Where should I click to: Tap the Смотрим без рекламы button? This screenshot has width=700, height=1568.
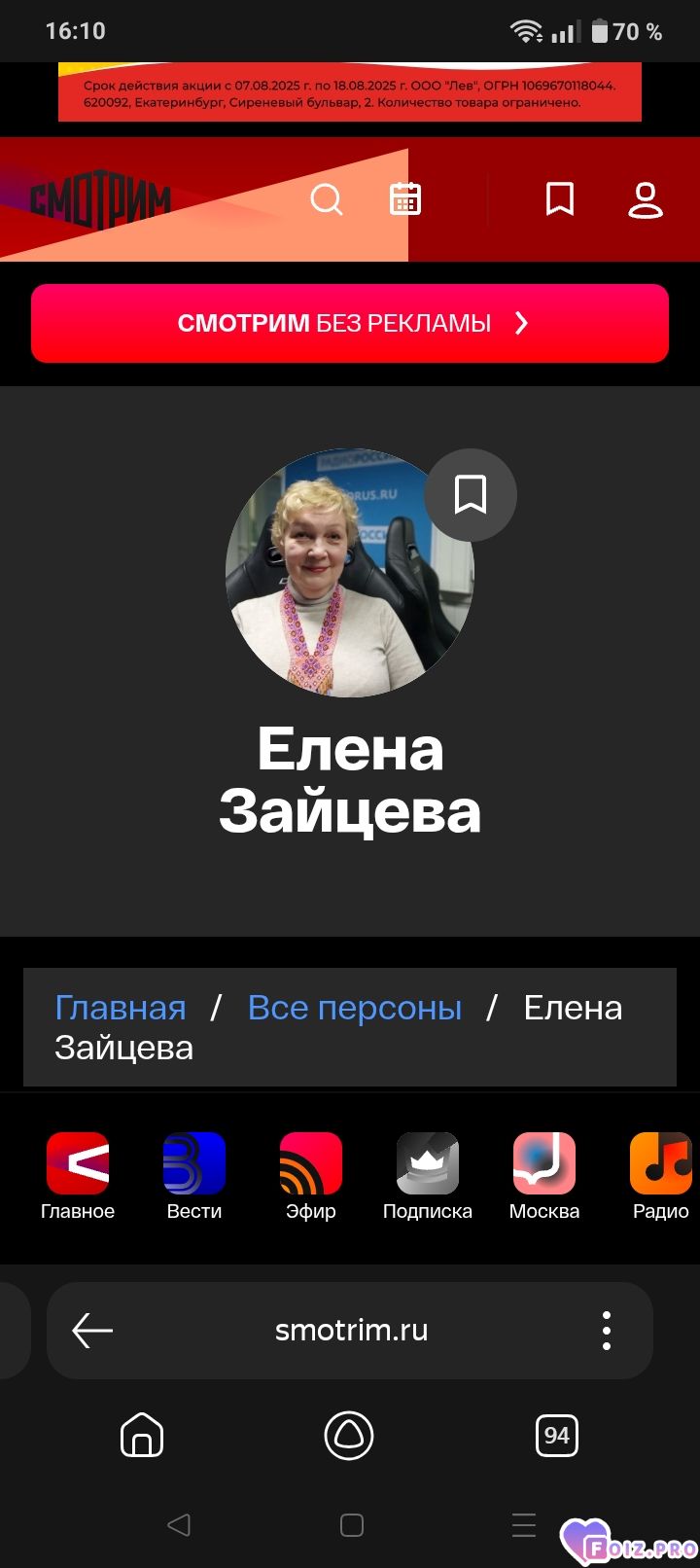point(350,323)
